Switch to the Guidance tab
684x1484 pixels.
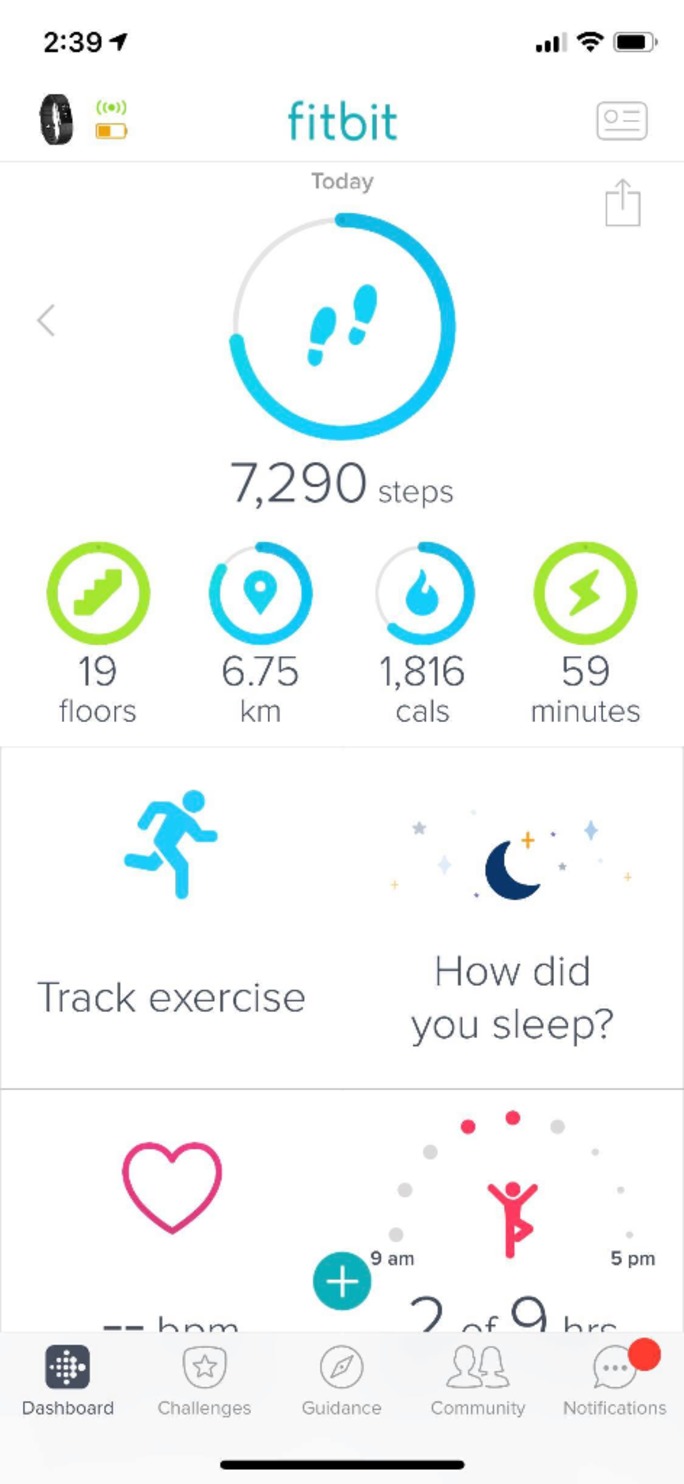coord(341,1381)
